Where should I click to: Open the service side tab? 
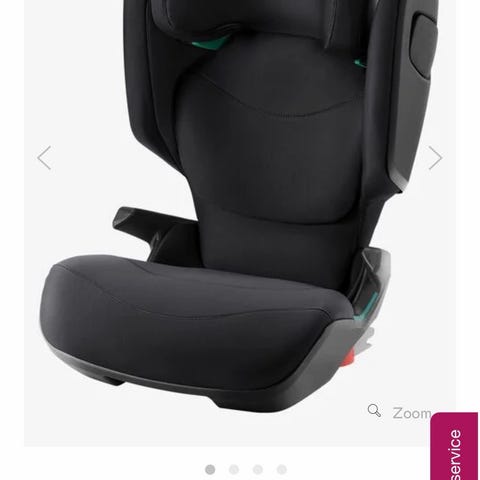454,447
